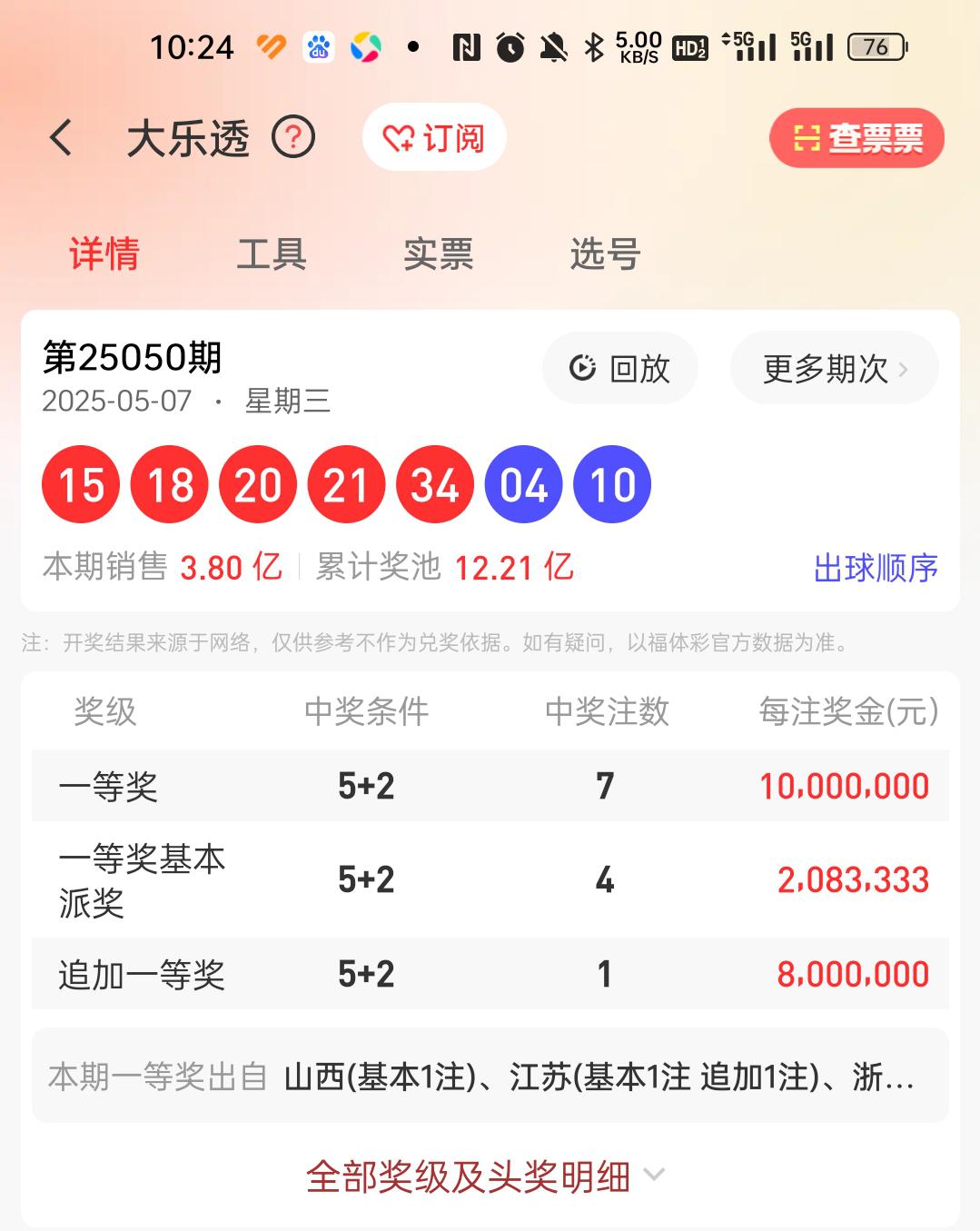This screenshot has height=1231, width=980.
Task: Go back from the 大乐透 page
Action: coord(61,138)
